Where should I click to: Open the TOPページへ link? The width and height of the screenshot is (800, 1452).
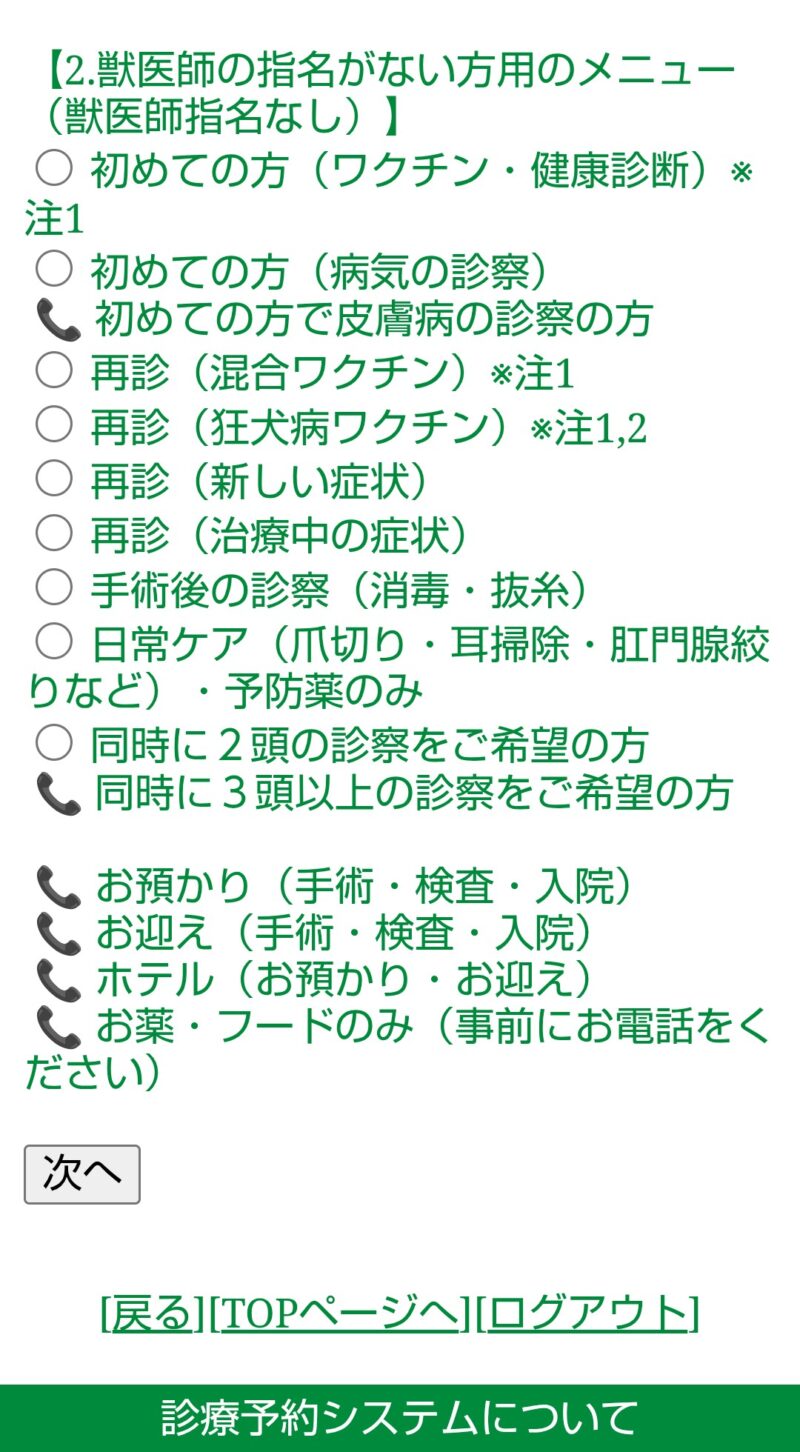[x=339, y=1313]
